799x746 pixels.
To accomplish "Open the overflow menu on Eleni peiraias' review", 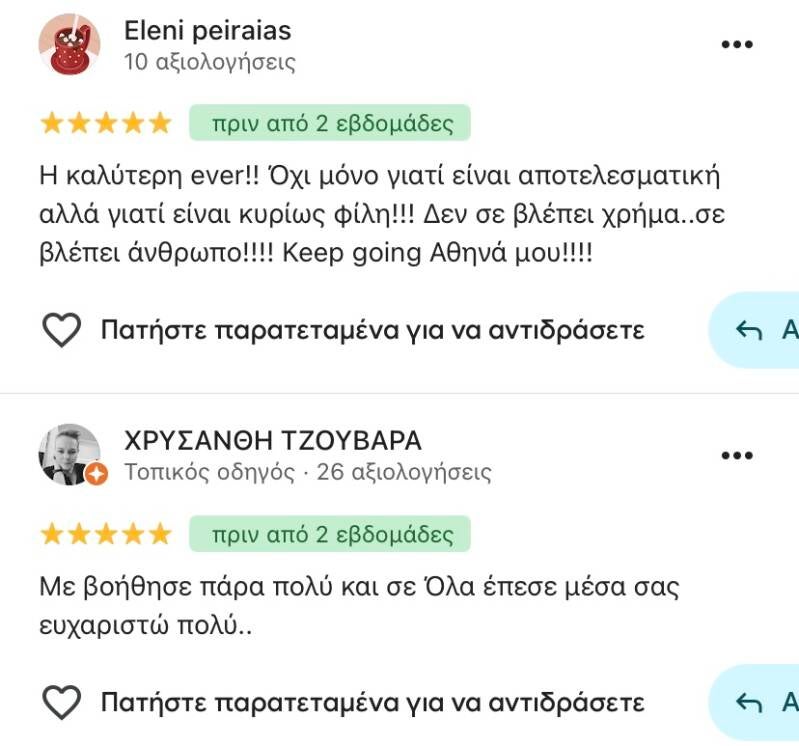I will click(x=737, y=45).
